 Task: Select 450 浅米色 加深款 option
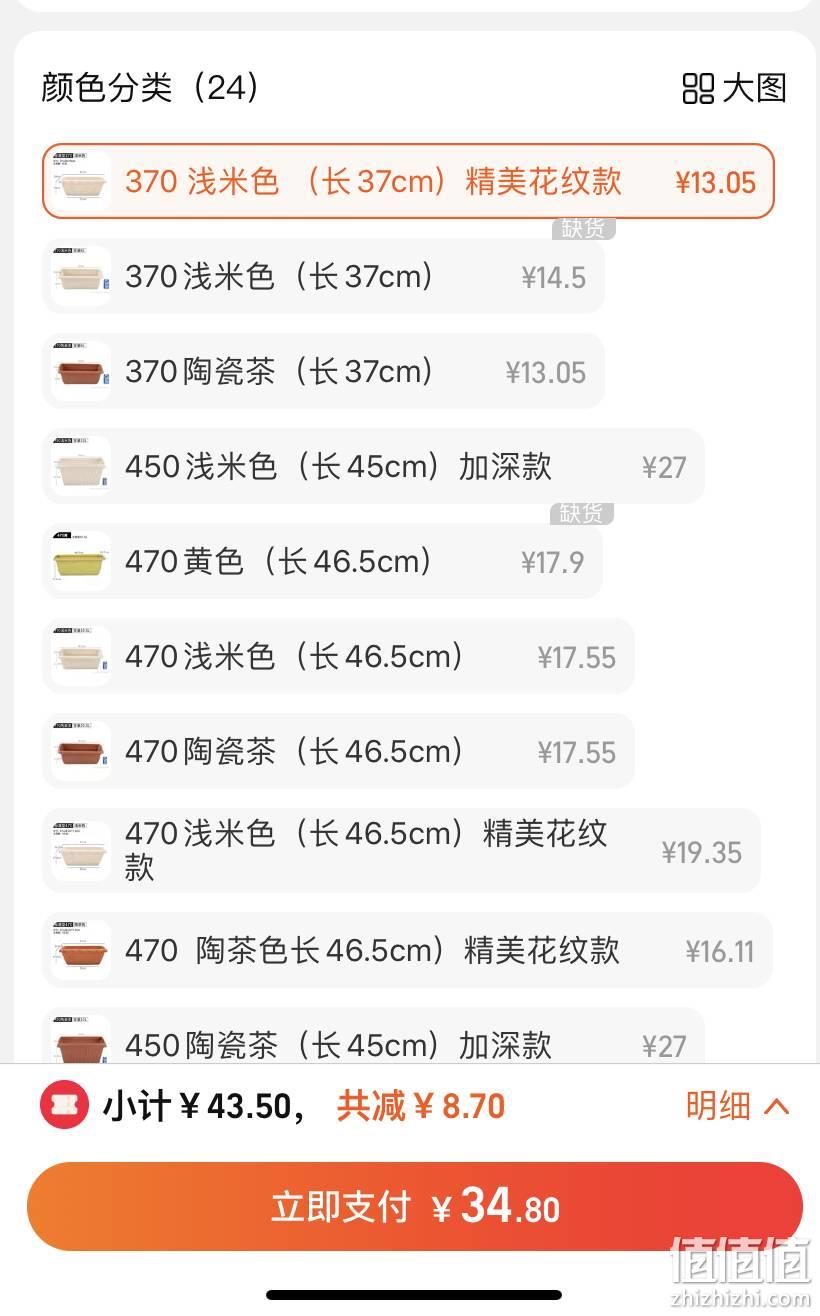pyautogui.click(x=373, y=466)
